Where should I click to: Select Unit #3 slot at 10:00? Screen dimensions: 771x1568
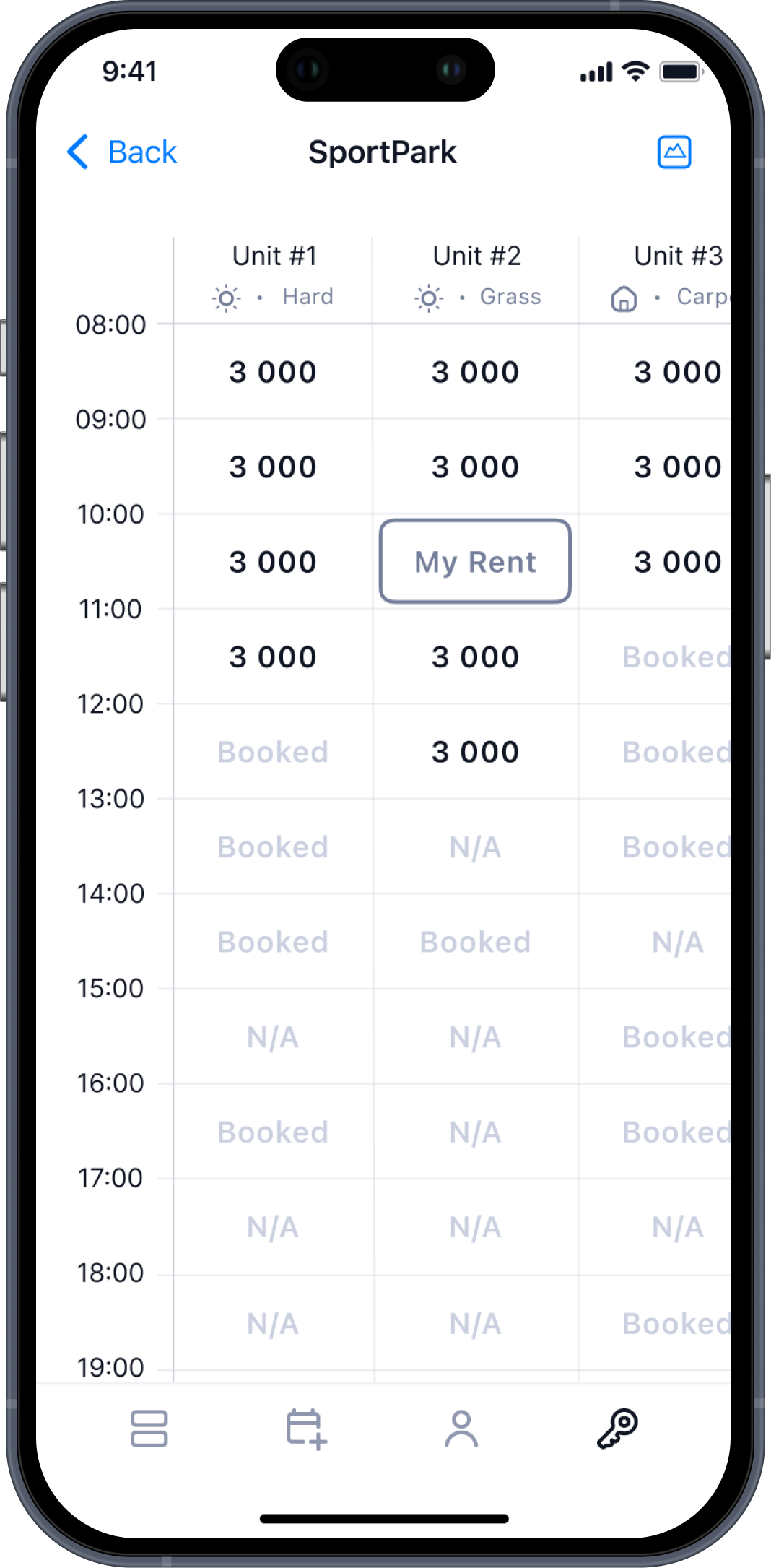click(677, 562)
